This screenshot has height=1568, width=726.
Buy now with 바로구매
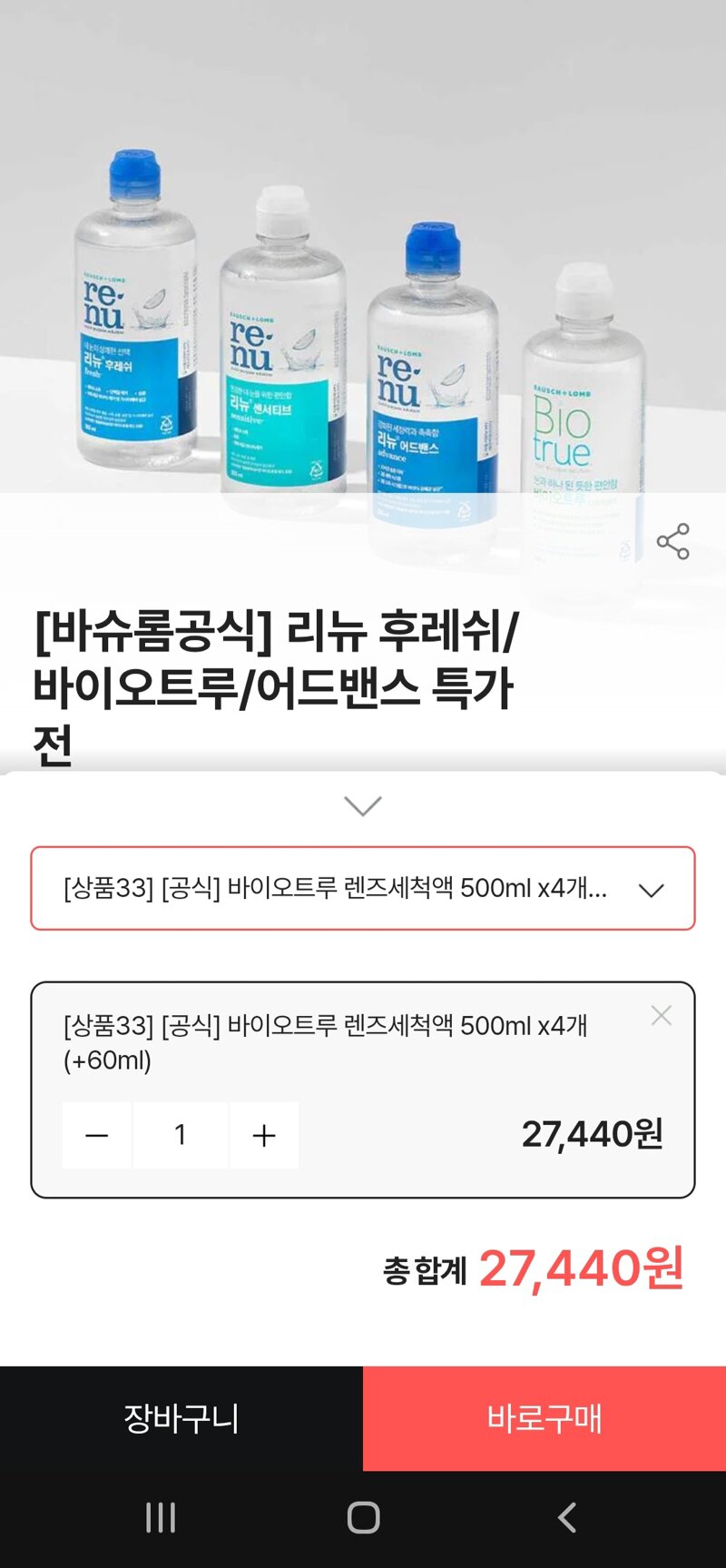(544, 1418)
